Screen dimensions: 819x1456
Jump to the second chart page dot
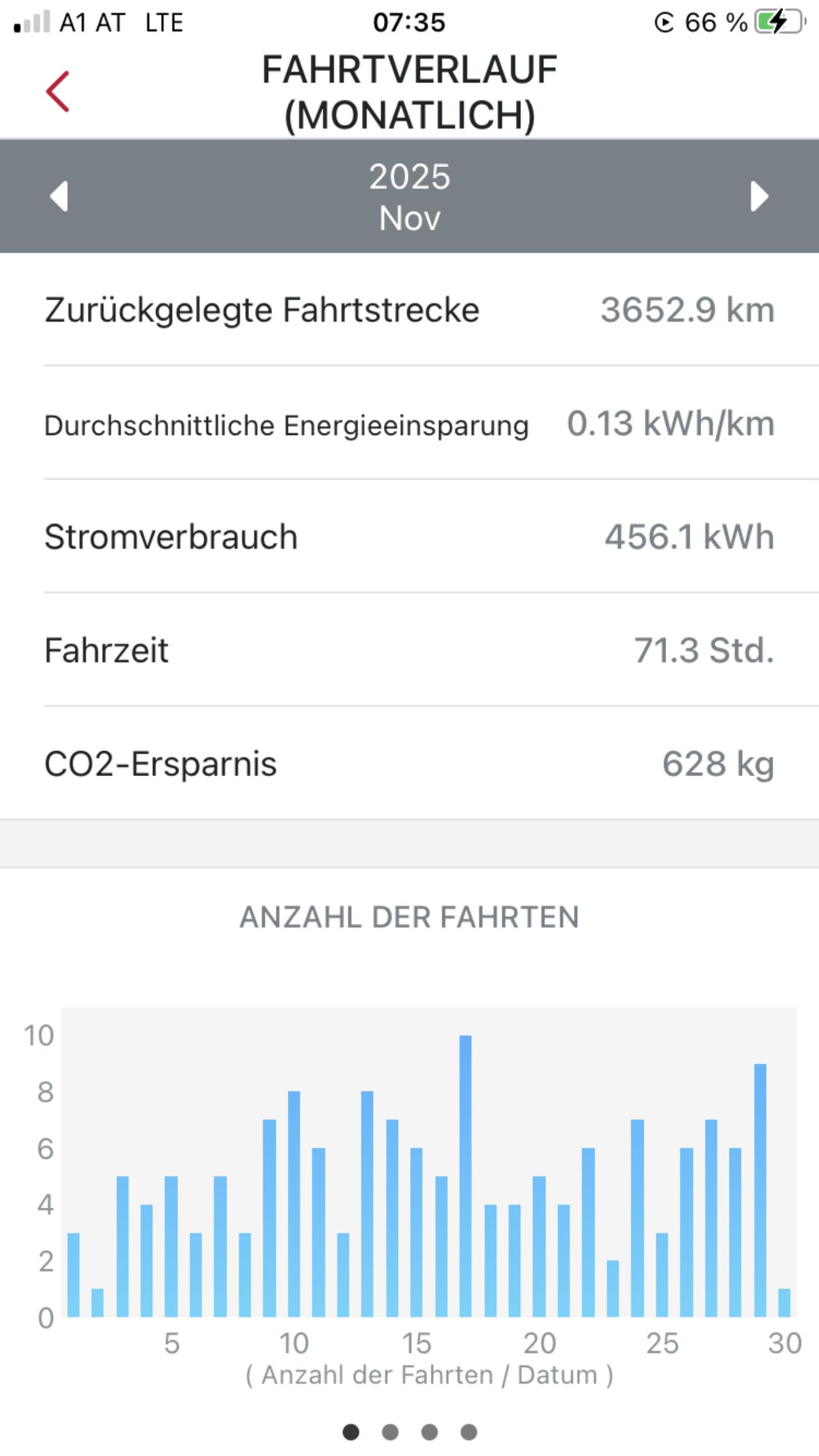pos(390,1432)
